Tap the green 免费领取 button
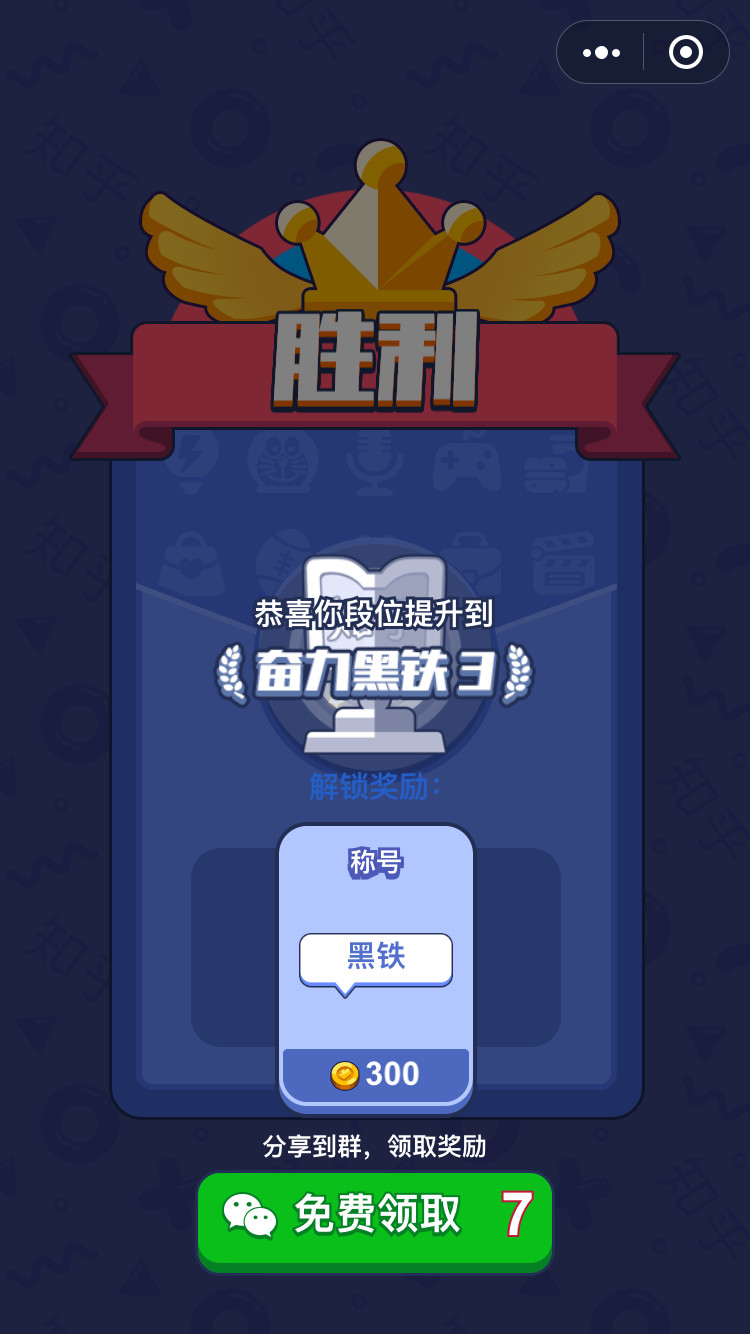Screen dimensions: 750x1334 tap(375, 1217)
